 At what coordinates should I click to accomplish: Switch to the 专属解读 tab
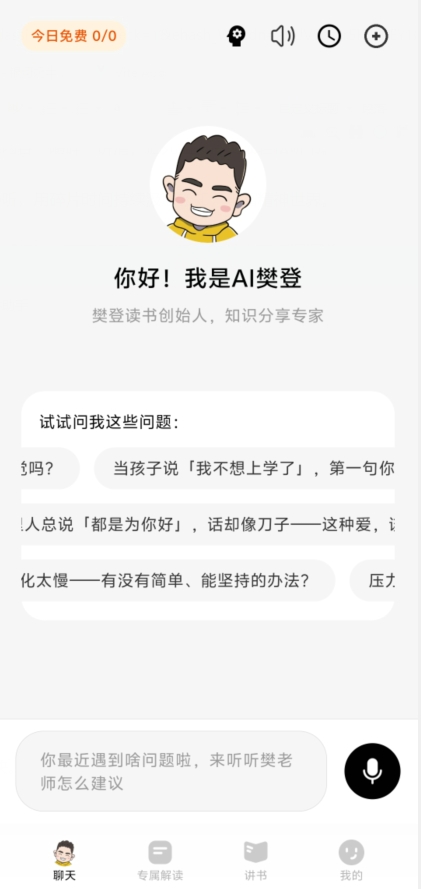(160, 860)
